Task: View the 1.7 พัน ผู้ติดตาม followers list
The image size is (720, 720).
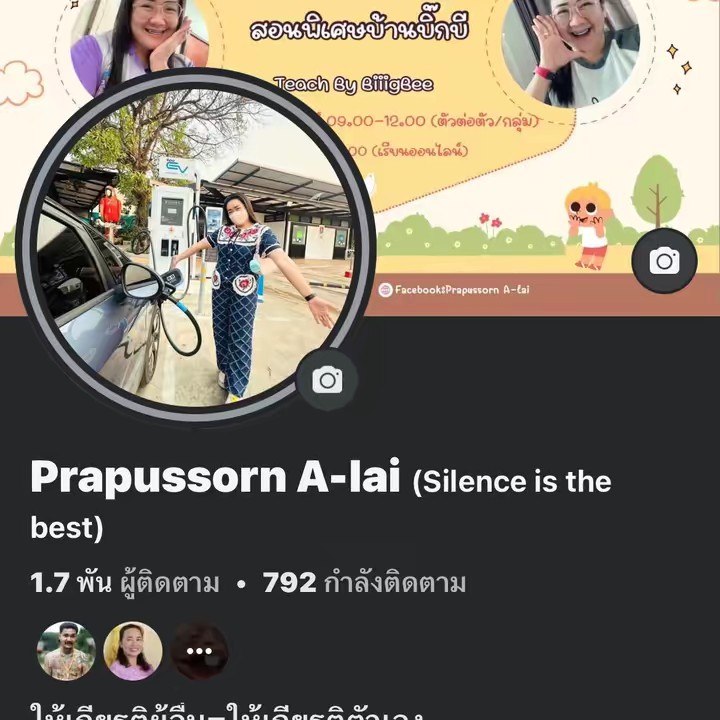Action: 125,583
